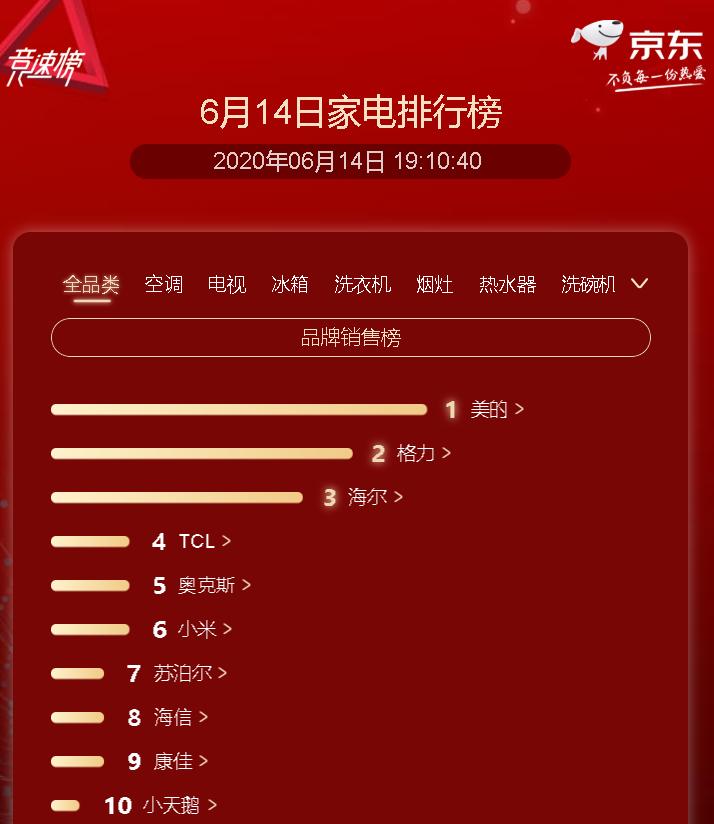Select the 电视 tab
Screen dimensions: 714x824
pos(227,284)
